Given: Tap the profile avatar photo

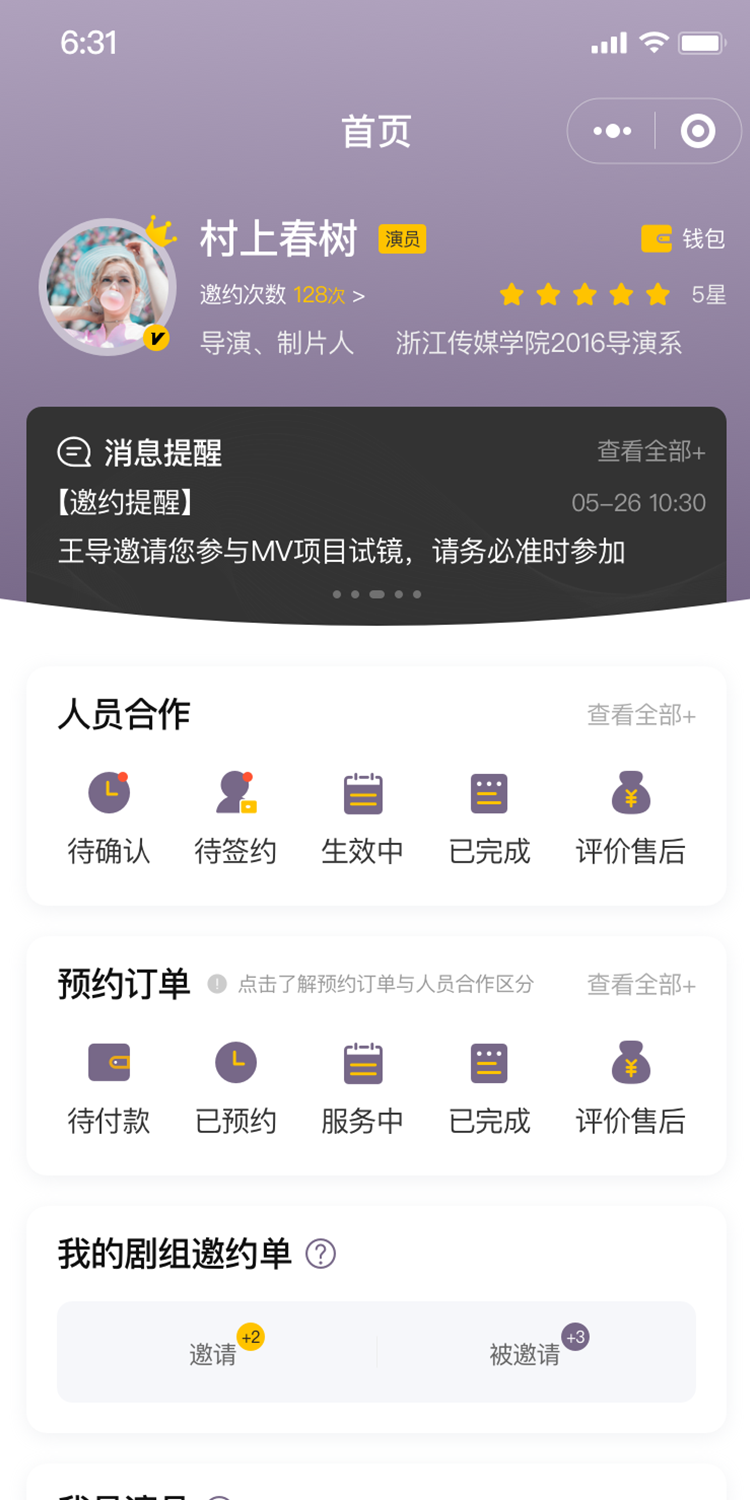Looking at the screenshot, I should click(107, 287).
